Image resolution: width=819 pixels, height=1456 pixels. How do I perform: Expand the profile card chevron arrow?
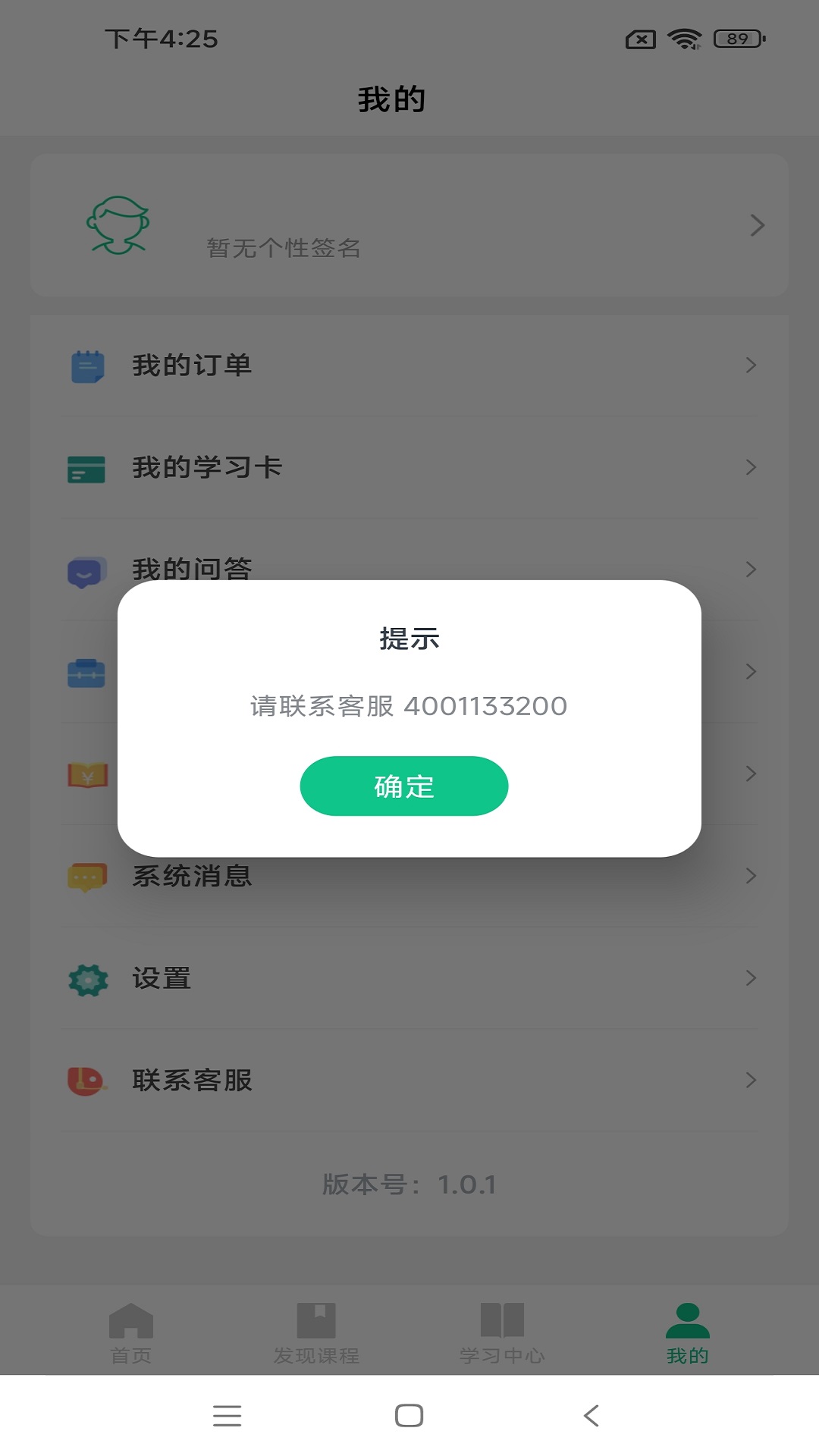pyautogui.click(x=756, y=225)
